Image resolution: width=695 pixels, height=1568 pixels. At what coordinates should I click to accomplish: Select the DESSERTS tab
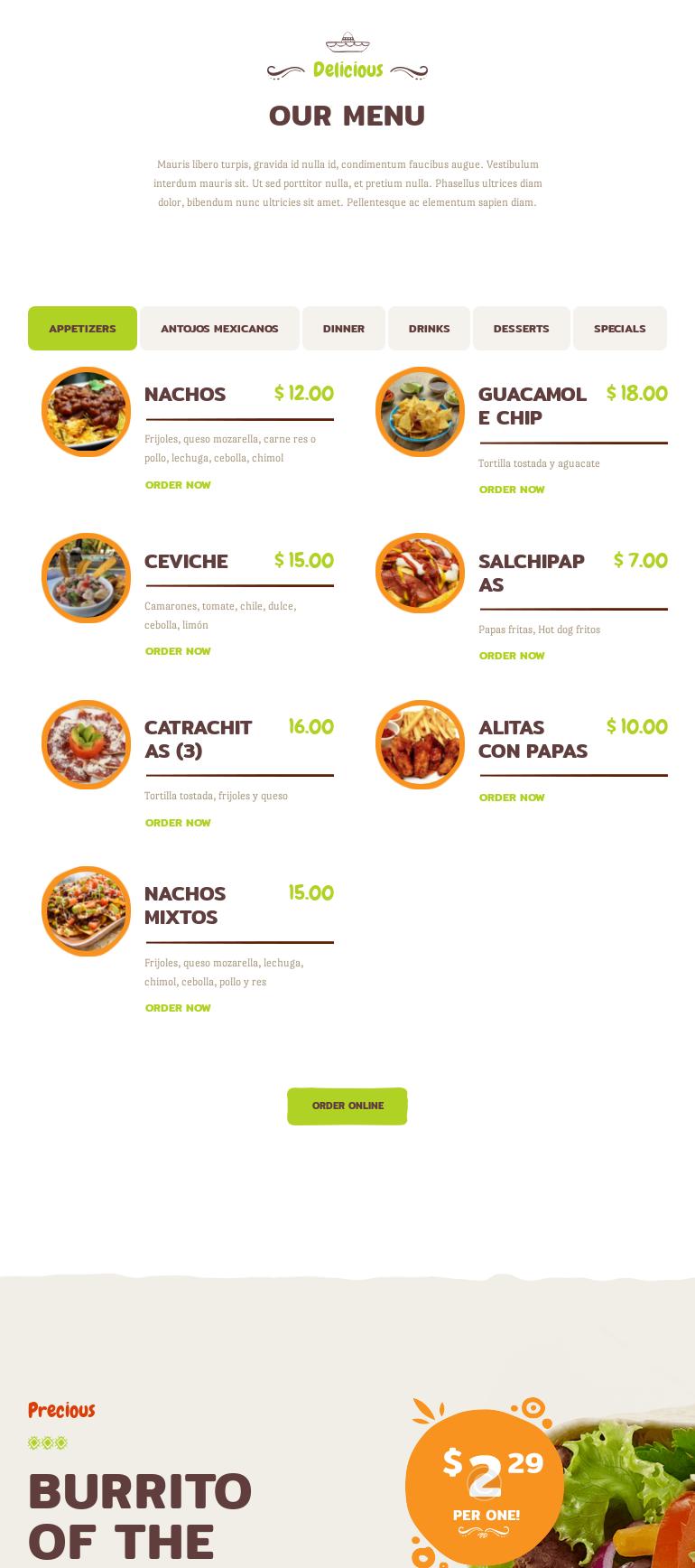521,328
